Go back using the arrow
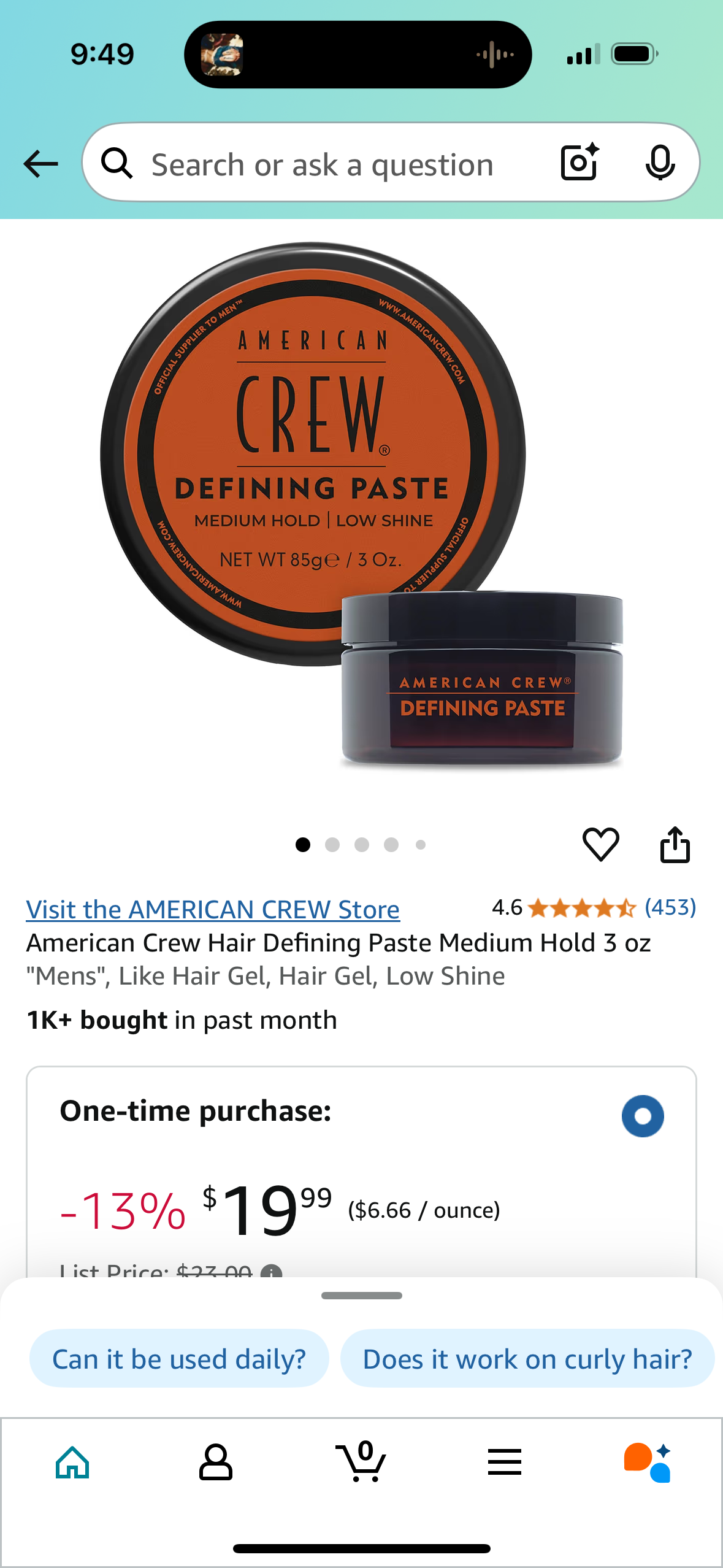 [40, 164]
